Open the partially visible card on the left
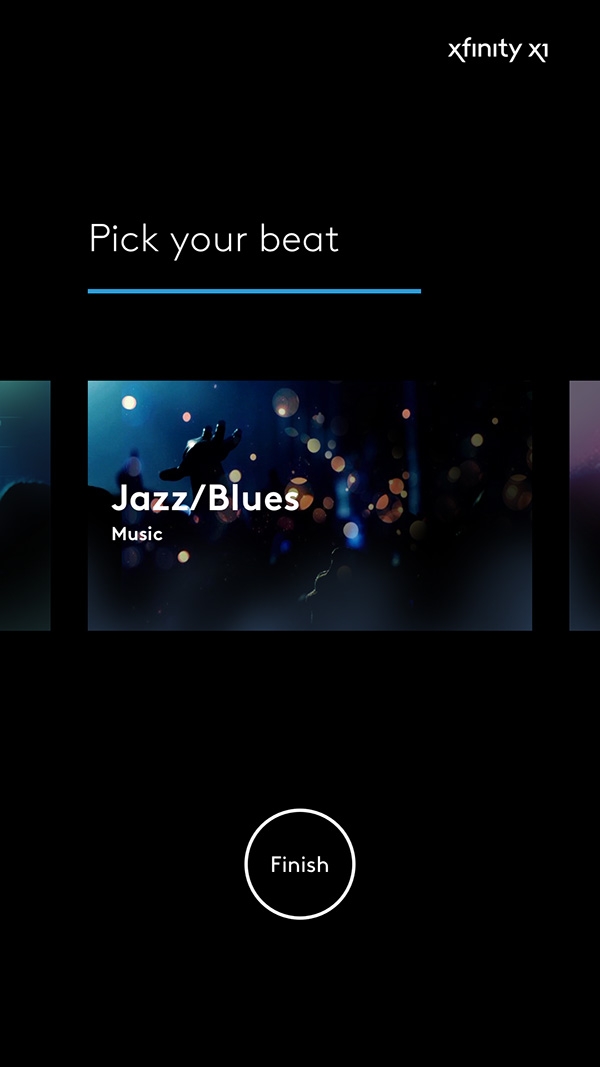Screen dimensions: 600x1067 (24, 505)
